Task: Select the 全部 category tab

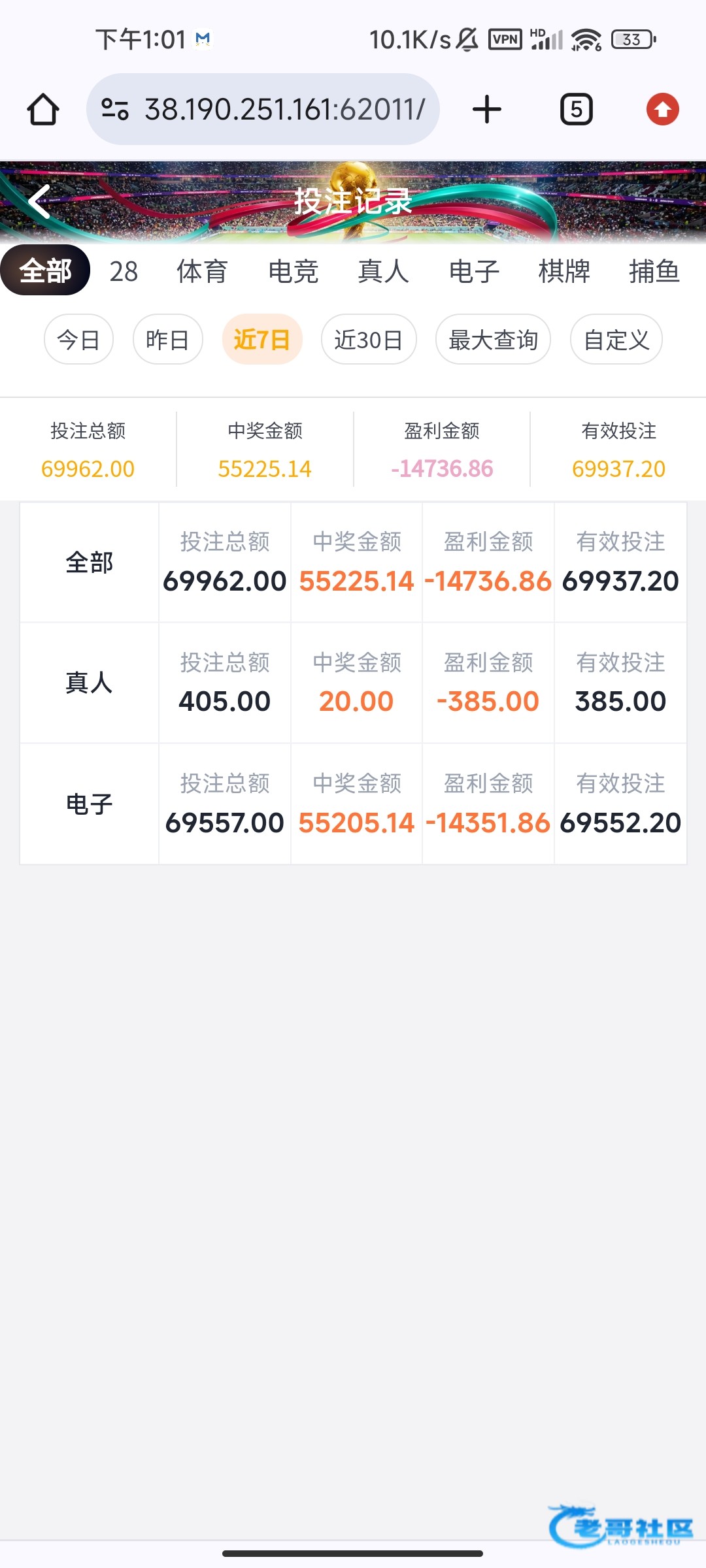Action: click(x=45, y=270)
